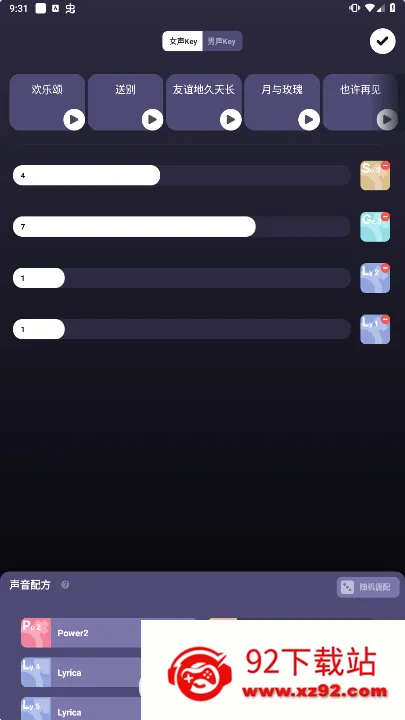Adjust the So3 voice weight slider
This screenshot has width=405, height=720.
coord(182,175)
